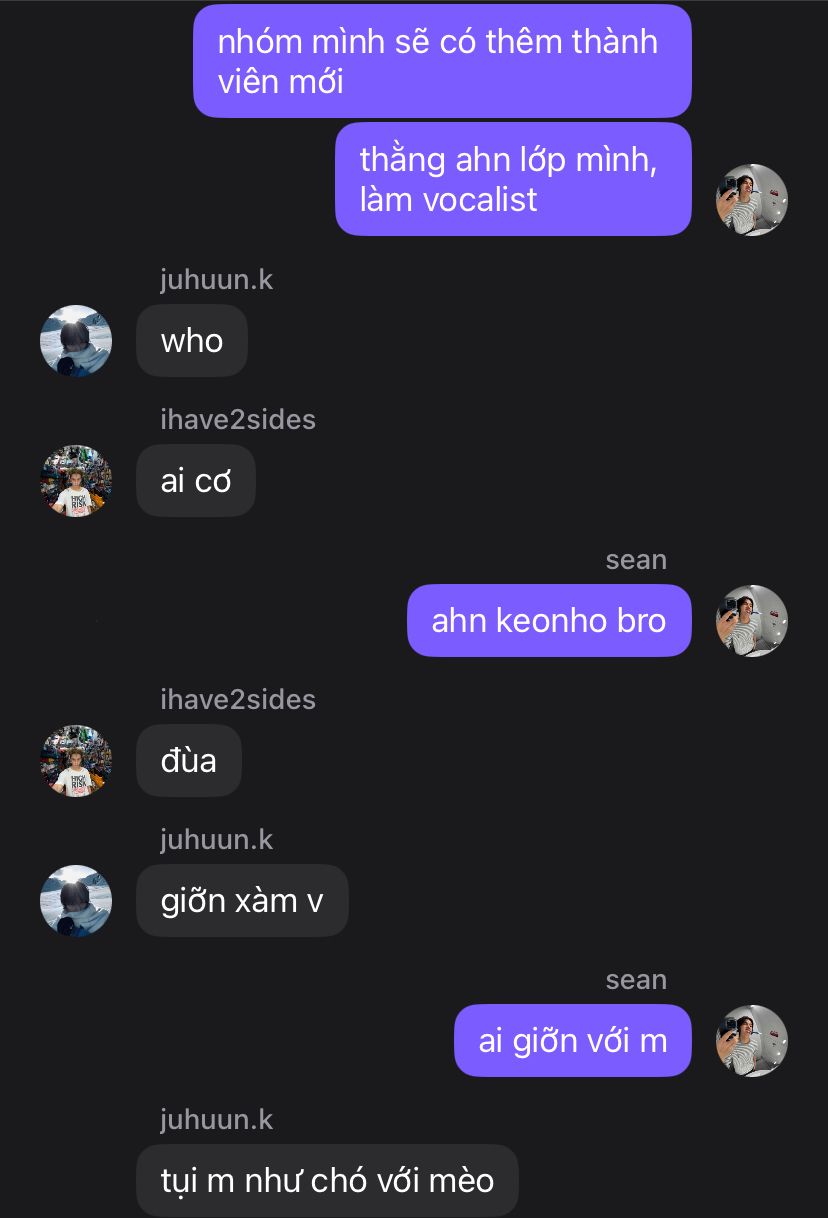Open ihave2sides' avatar next to 'ai cơ'
Viewport: 828px width, 1218px height.
point(76,481)
